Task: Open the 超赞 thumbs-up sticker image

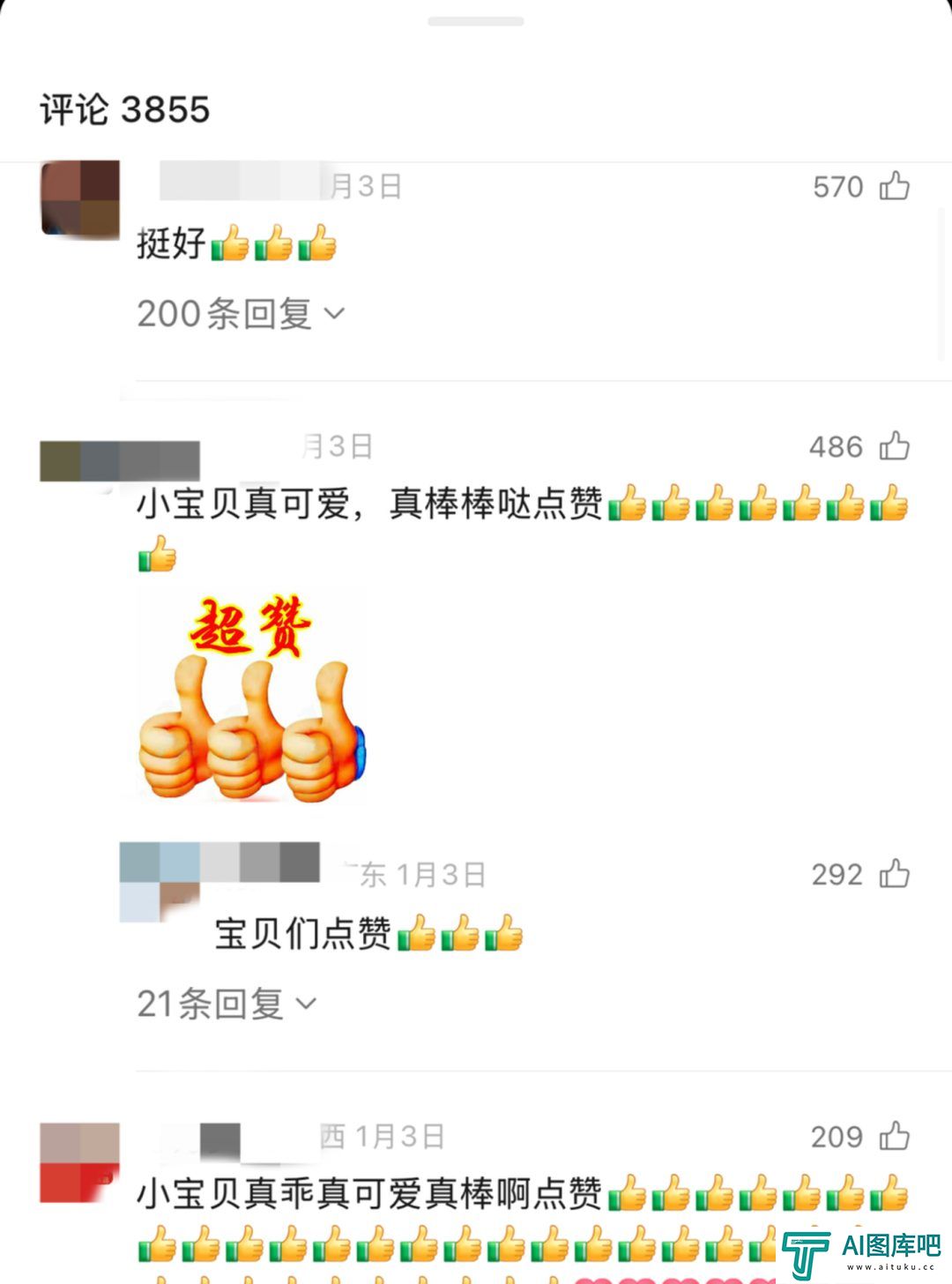Action: click(x=251, y=698)
